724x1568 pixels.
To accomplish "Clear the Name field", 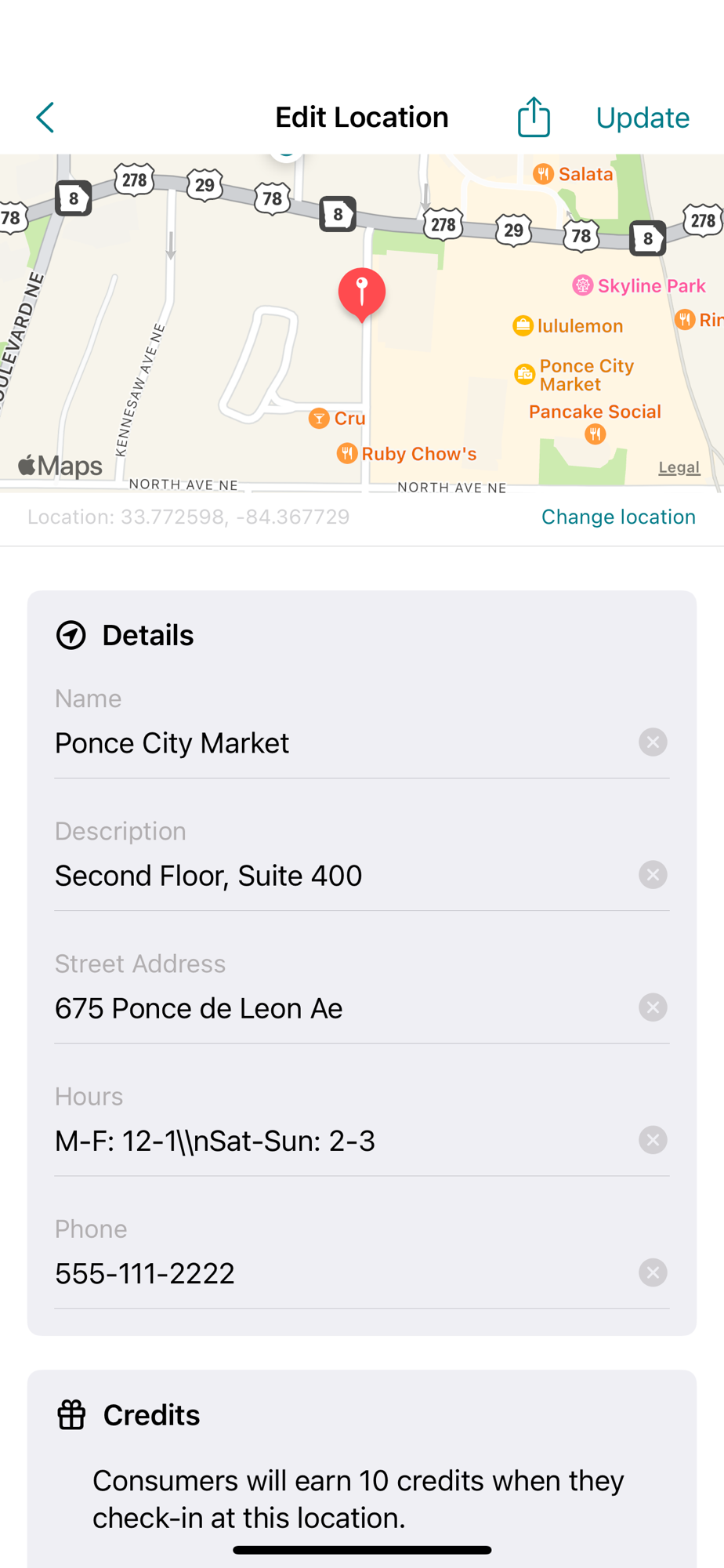I will point(653,742).
